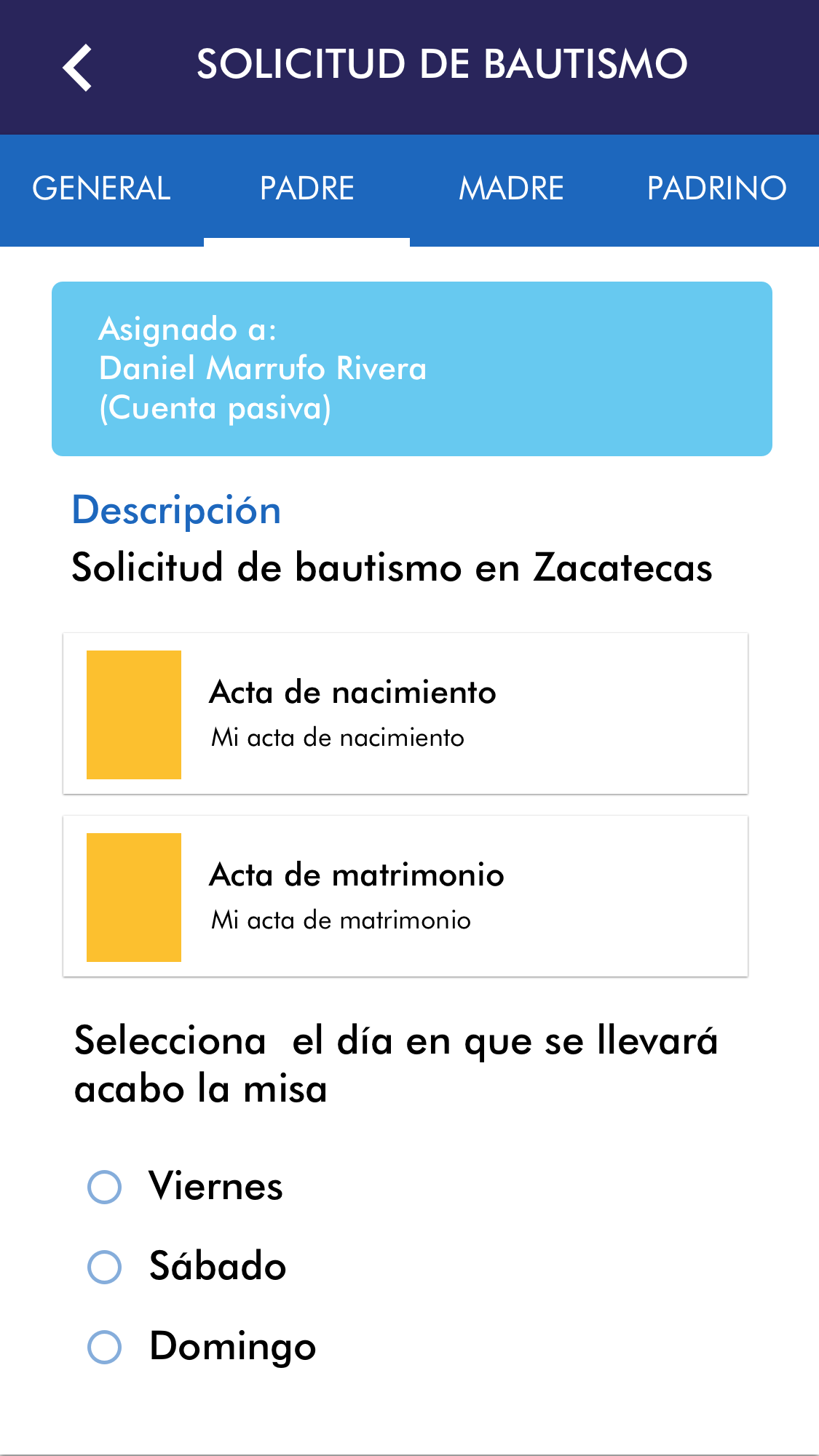819x1456 pixels.
Task: Switch to the PADRINO tab
Action: [x=716, y=188]
